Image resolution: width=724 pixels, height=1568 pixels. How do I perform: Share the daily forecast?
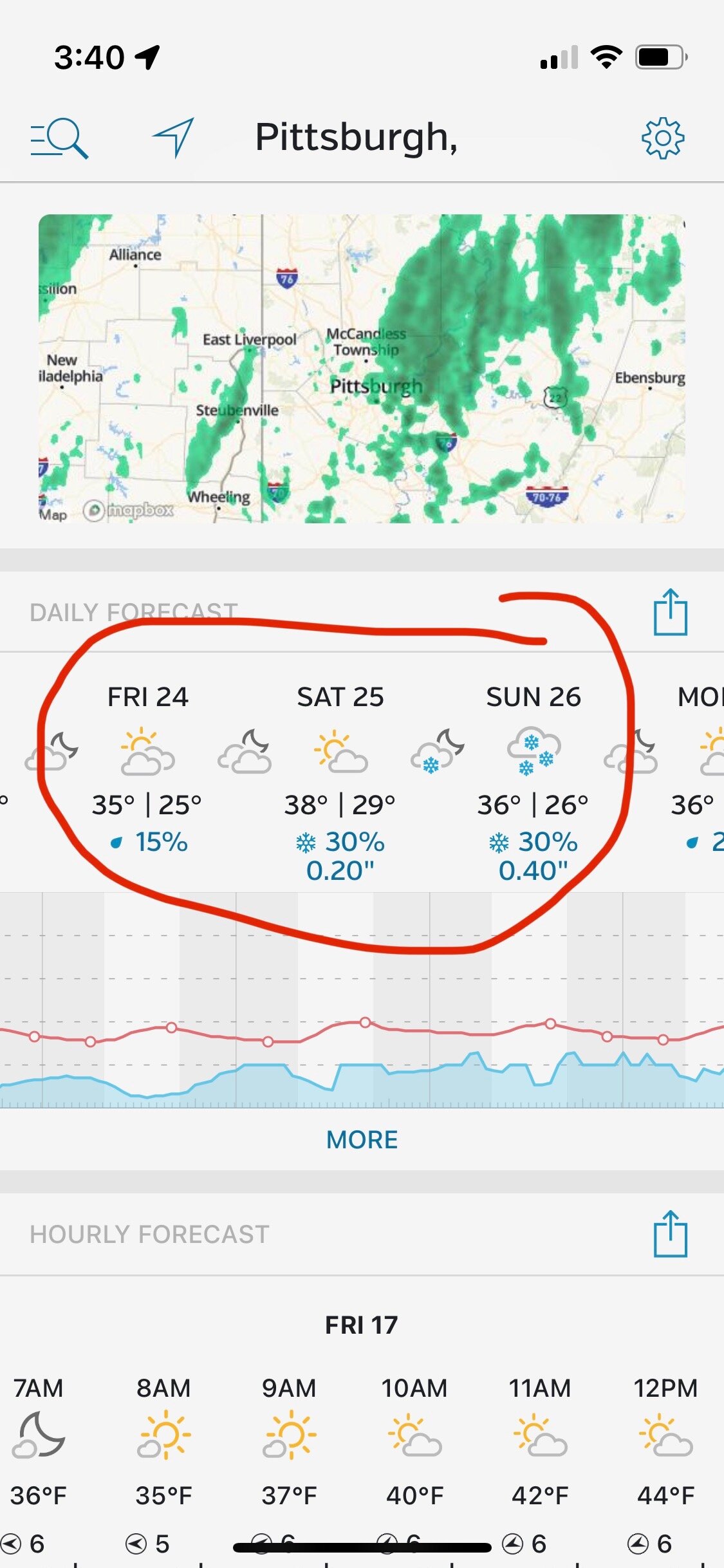click(x=671, y=612)
